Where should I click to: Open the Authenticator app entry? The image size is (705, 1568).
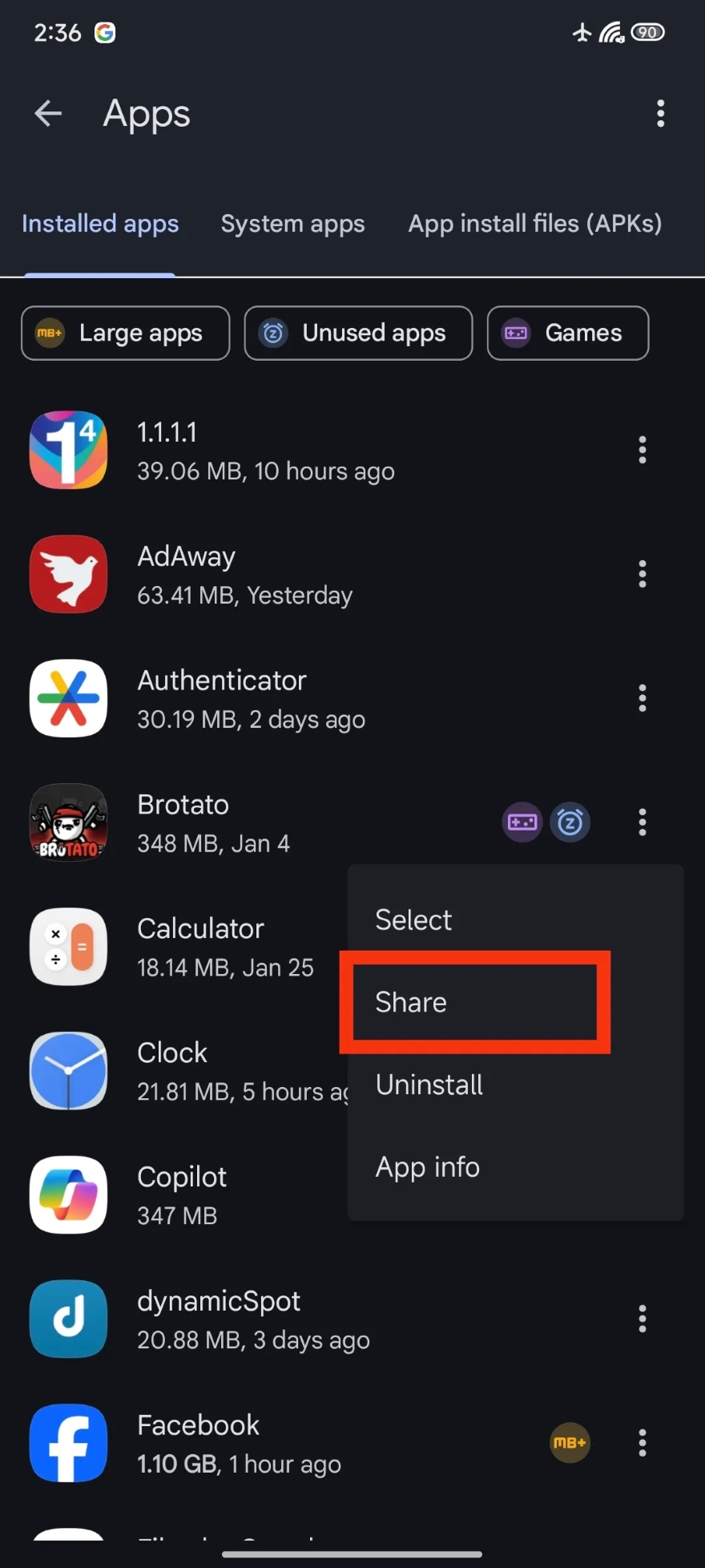click(x=251, y=699)
